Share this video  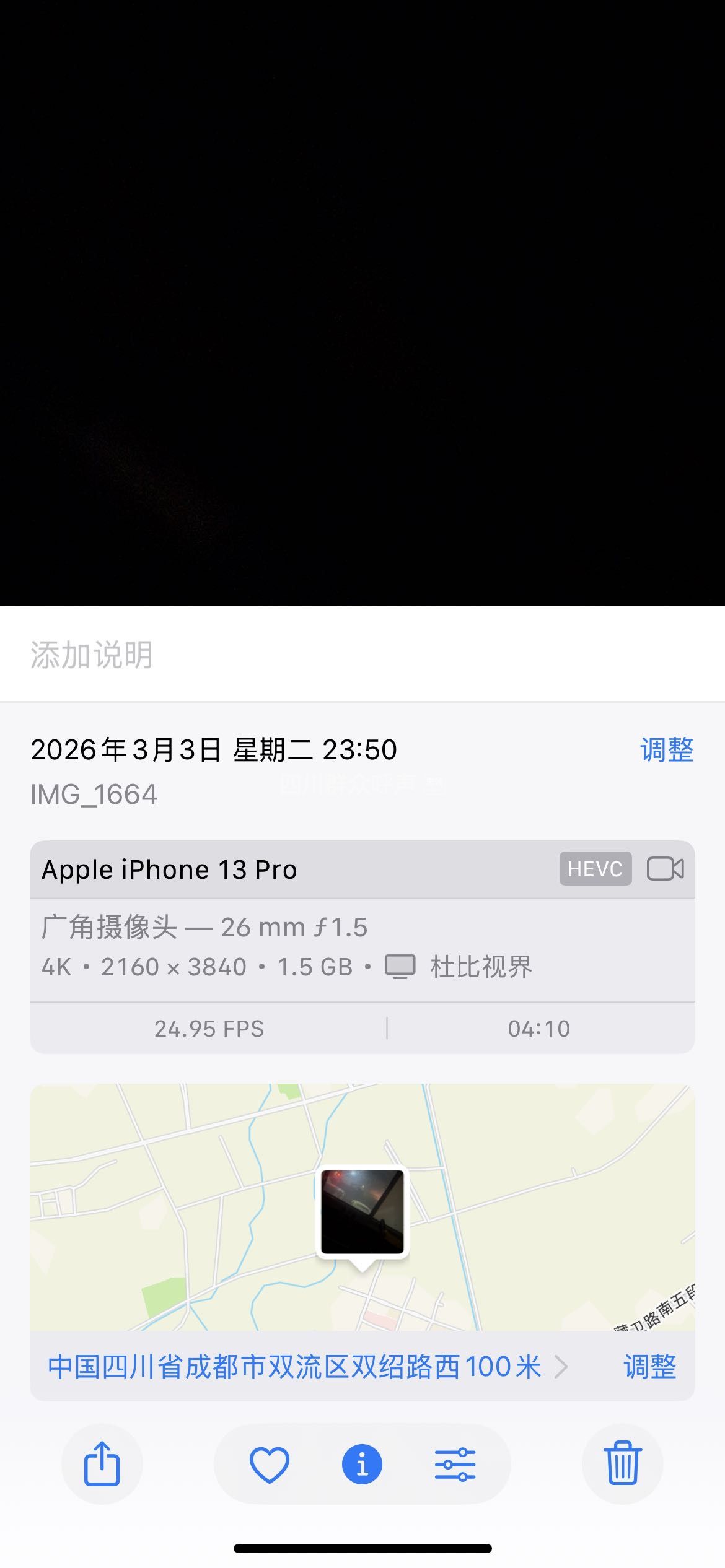click(102, 1464)
